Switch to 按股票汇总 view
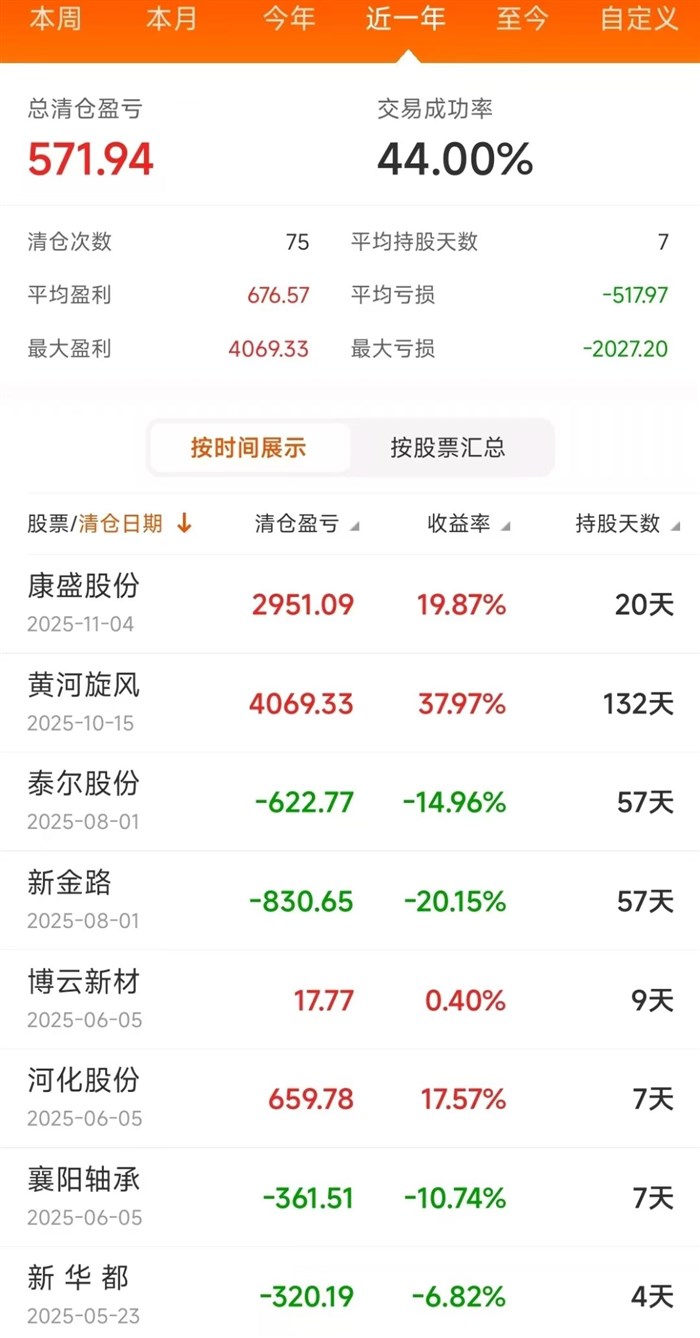Image resolution: width=700 pixels, height=1338 pixels. point(448,448)
